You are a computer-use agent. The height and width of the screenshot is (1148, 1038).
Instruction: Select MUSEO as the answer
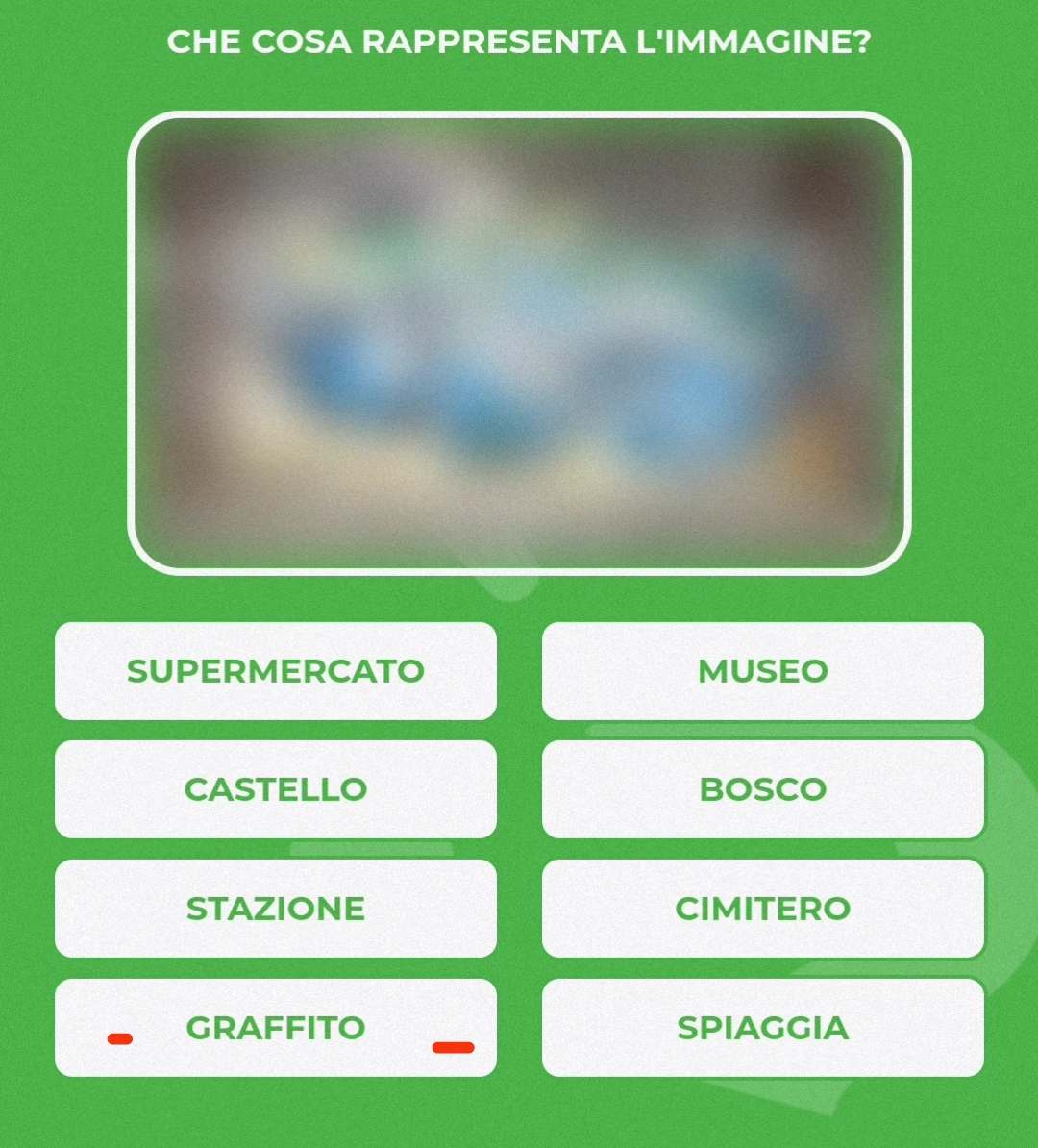tap(763, 671)
